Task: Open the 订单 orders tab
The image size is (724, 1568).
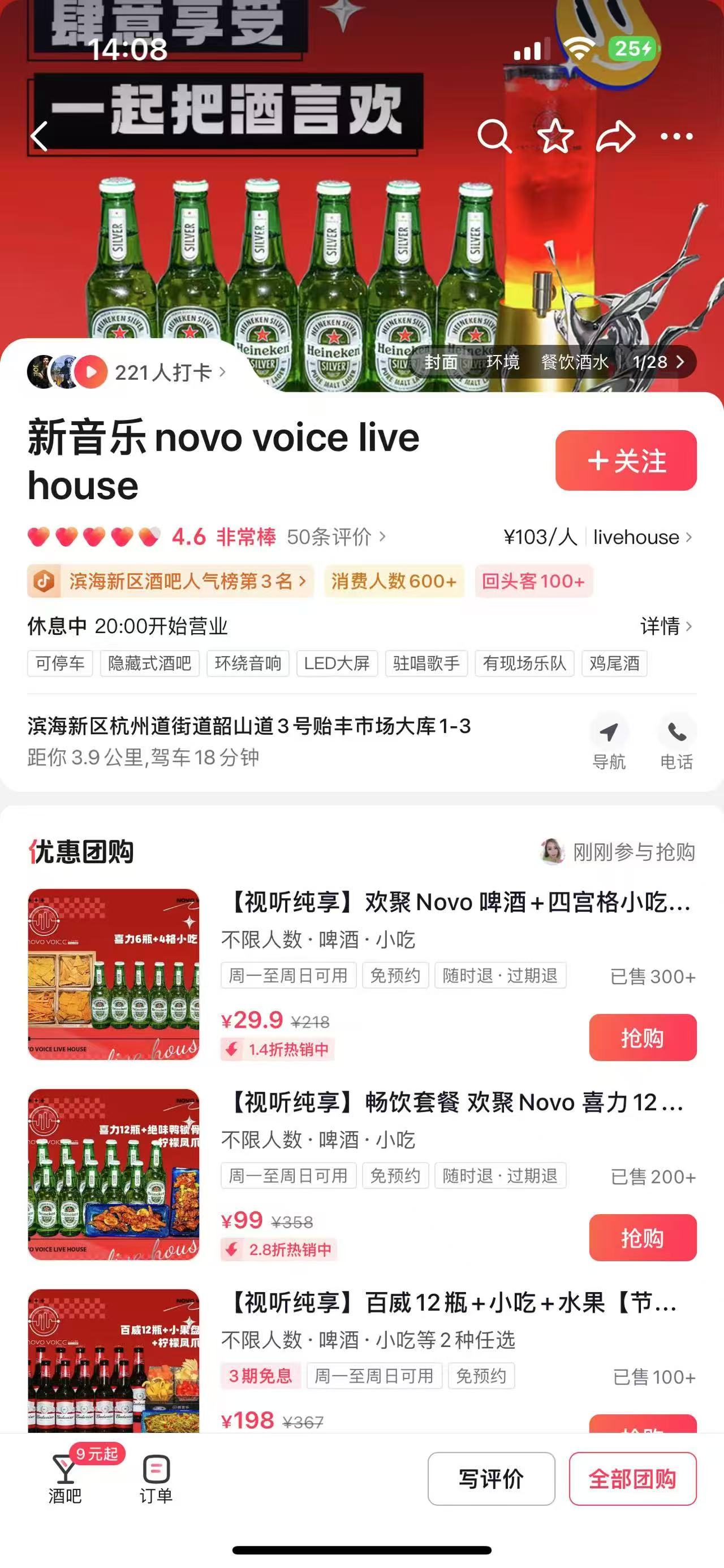Action: 156,1479
